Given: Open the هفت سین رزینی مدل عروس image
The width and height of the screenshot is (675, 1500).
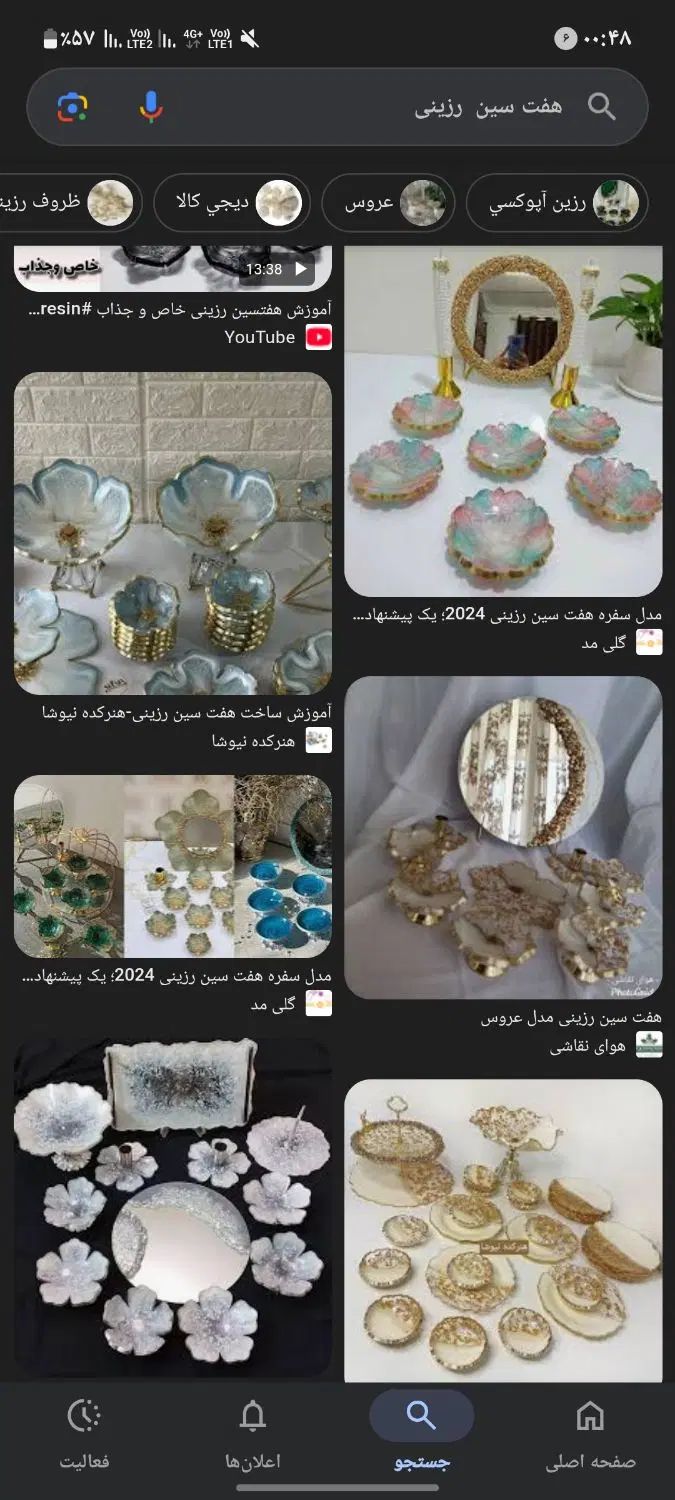Looking at the screenshot, I should point(503,837).
